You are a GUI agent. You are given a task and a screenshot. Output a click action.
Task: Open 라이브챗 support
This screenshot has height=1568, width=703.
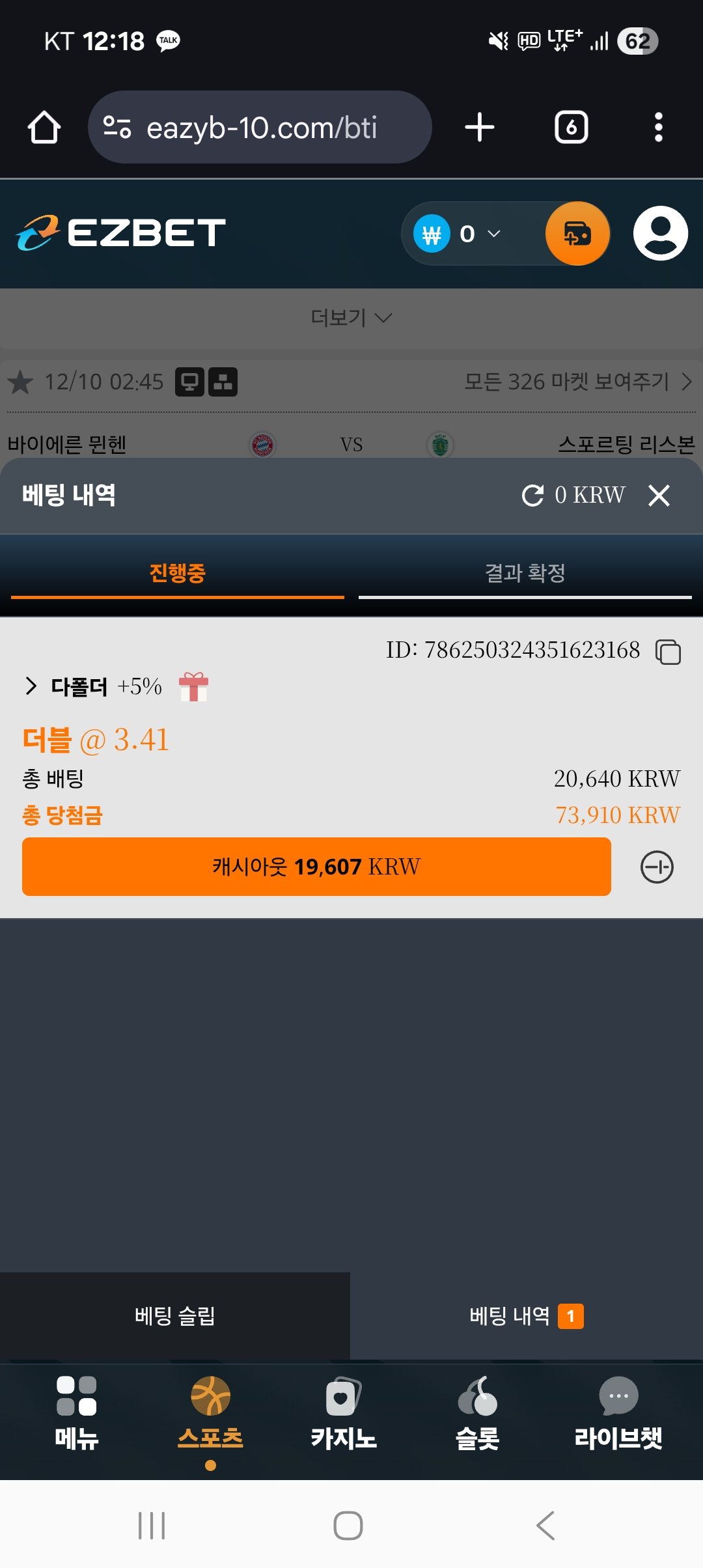[x=618, y=1408]
